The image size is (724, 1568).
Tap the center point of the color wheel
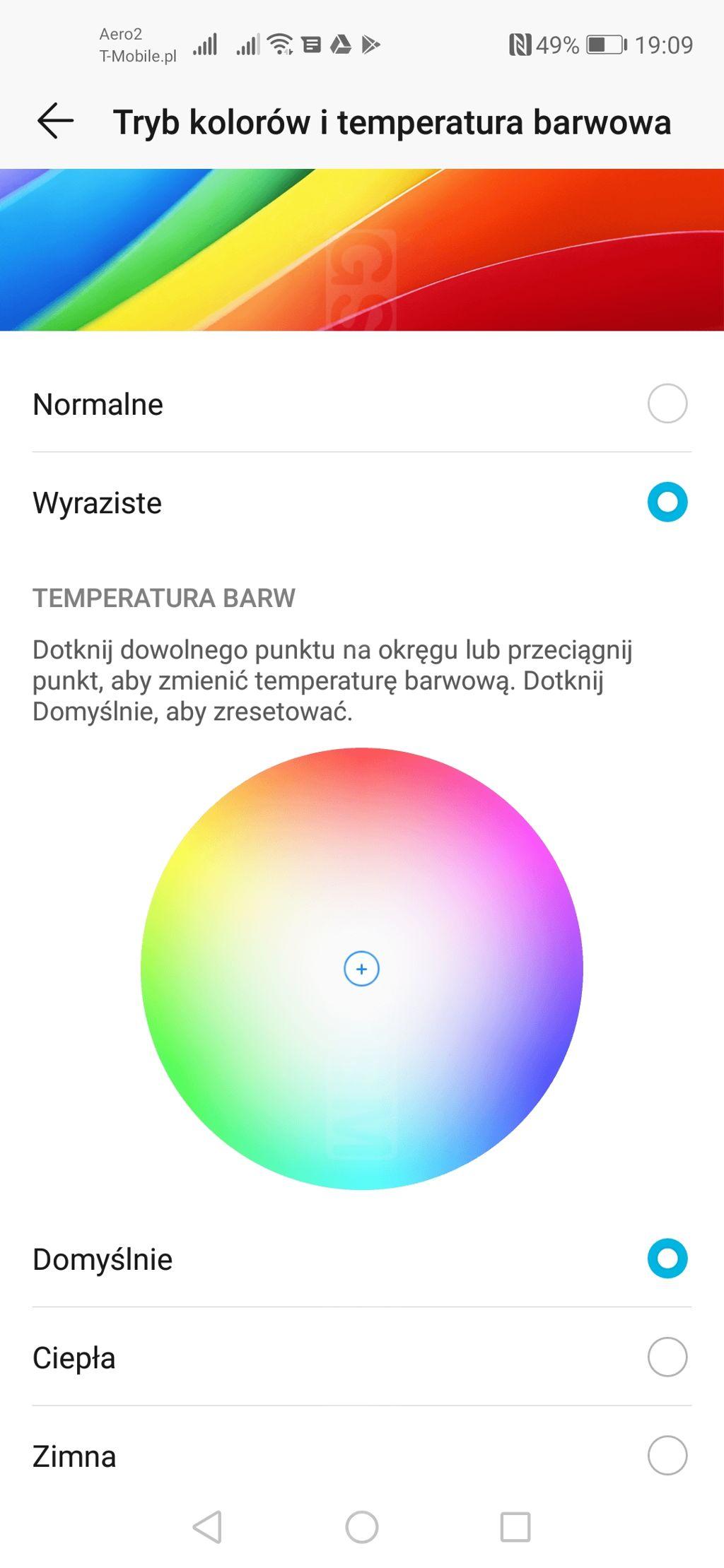tap(361, 969)
